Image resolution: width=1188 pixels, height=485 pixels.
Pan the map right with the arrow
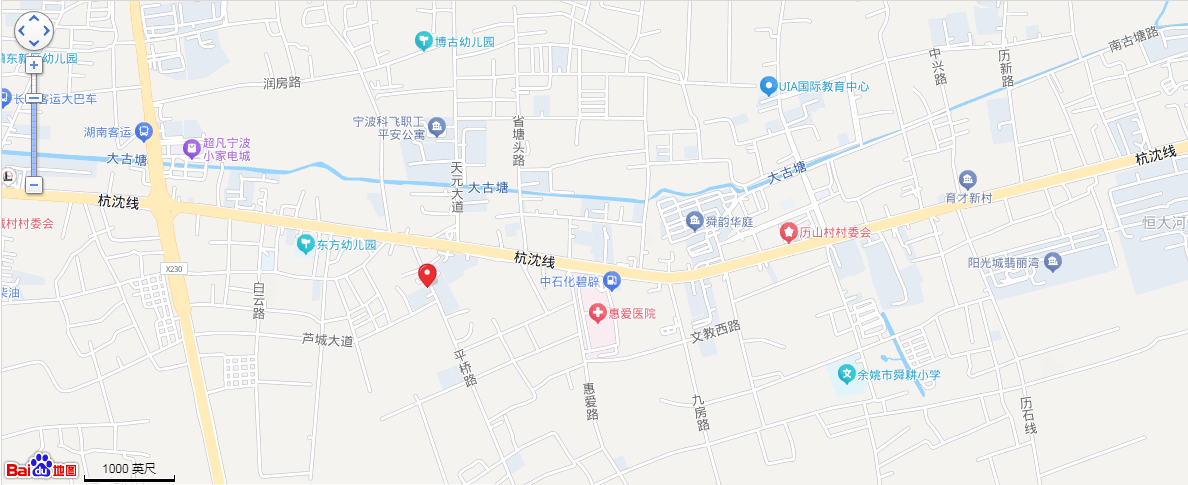(46, 32)
